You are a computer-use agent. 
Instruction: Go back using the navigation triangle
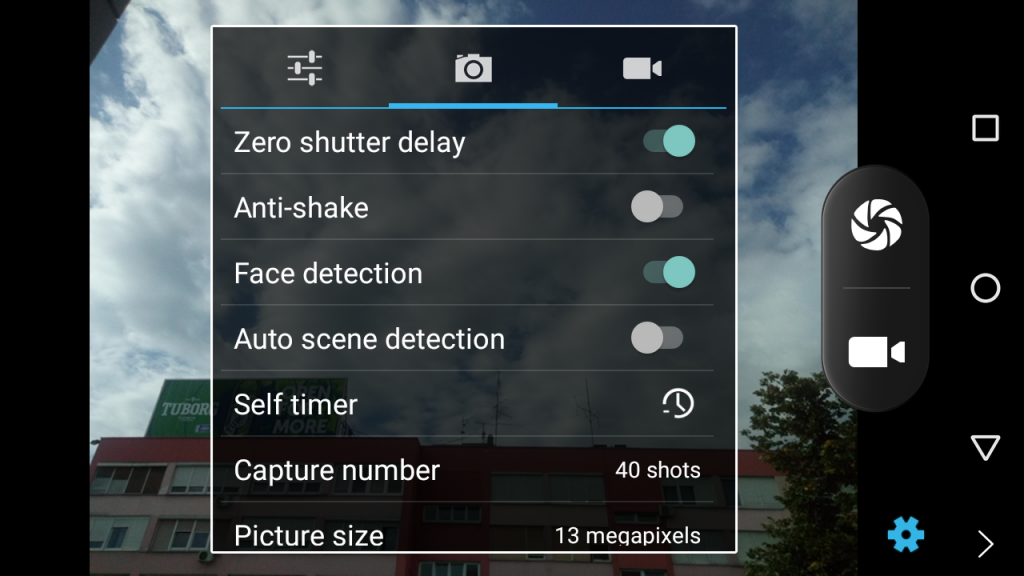point(985,447)
